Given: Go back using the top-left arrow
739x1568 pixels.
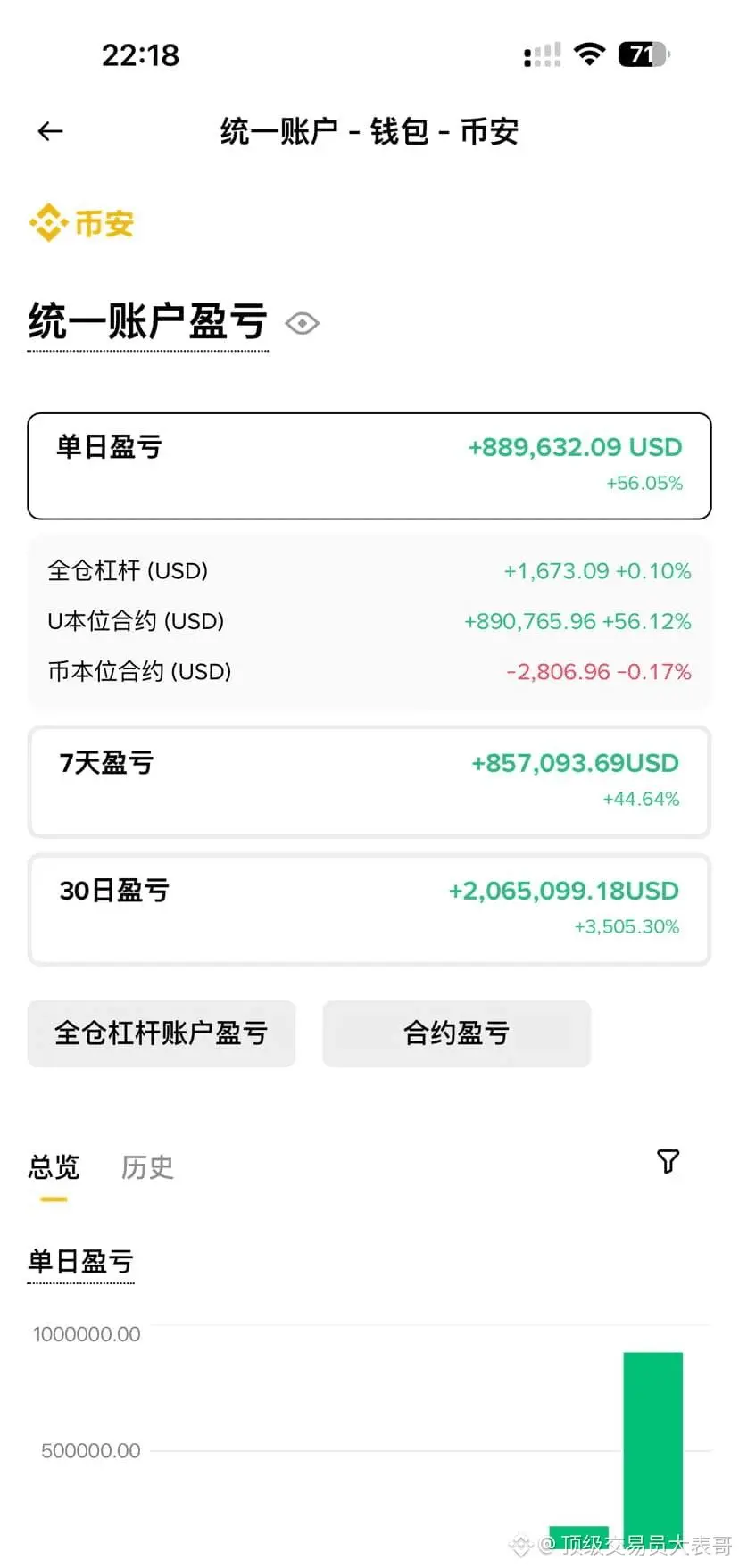Looking at the screenshot, I should point(50,132).
